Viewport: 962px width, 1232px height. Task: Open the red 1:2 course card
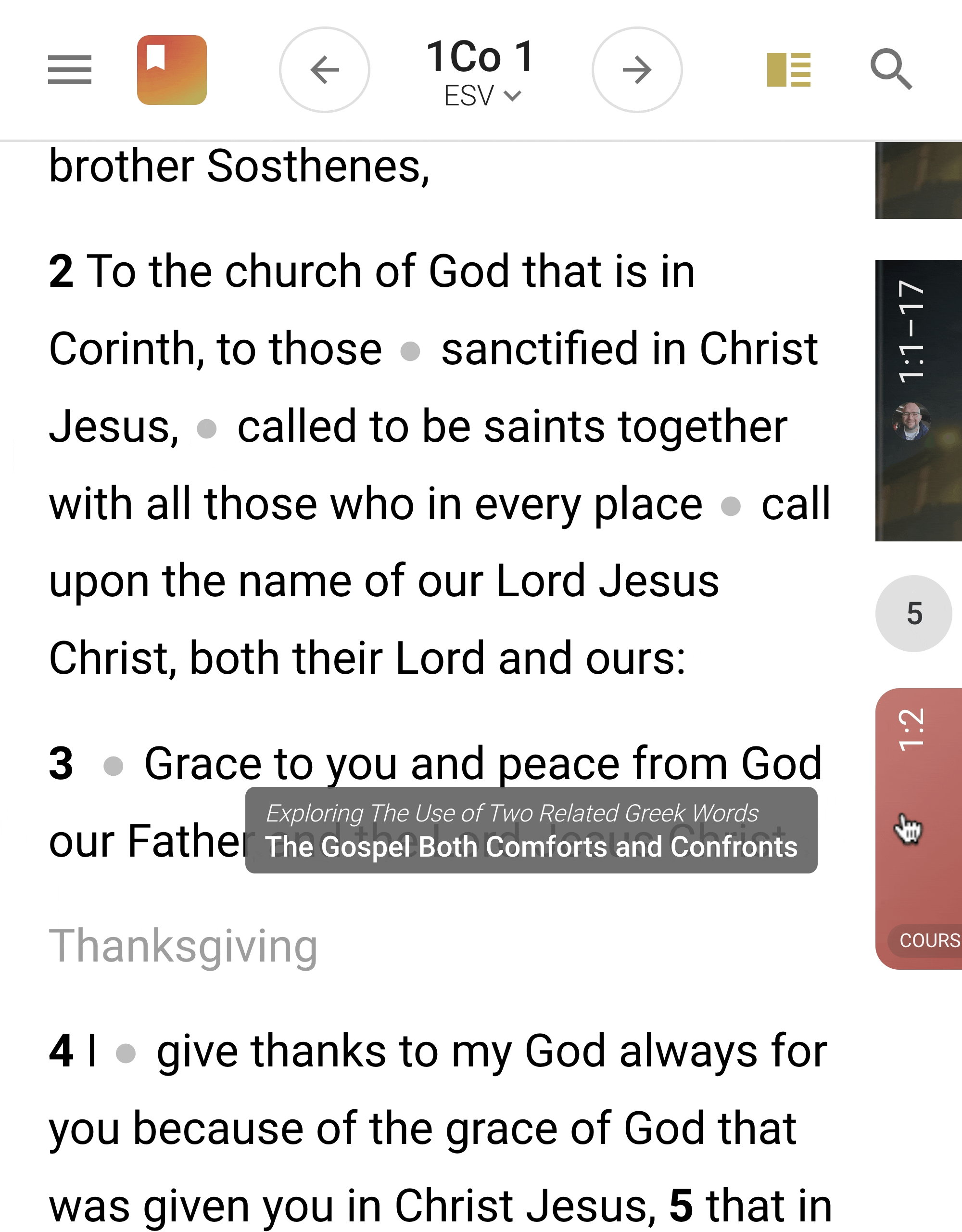(919, 829)
